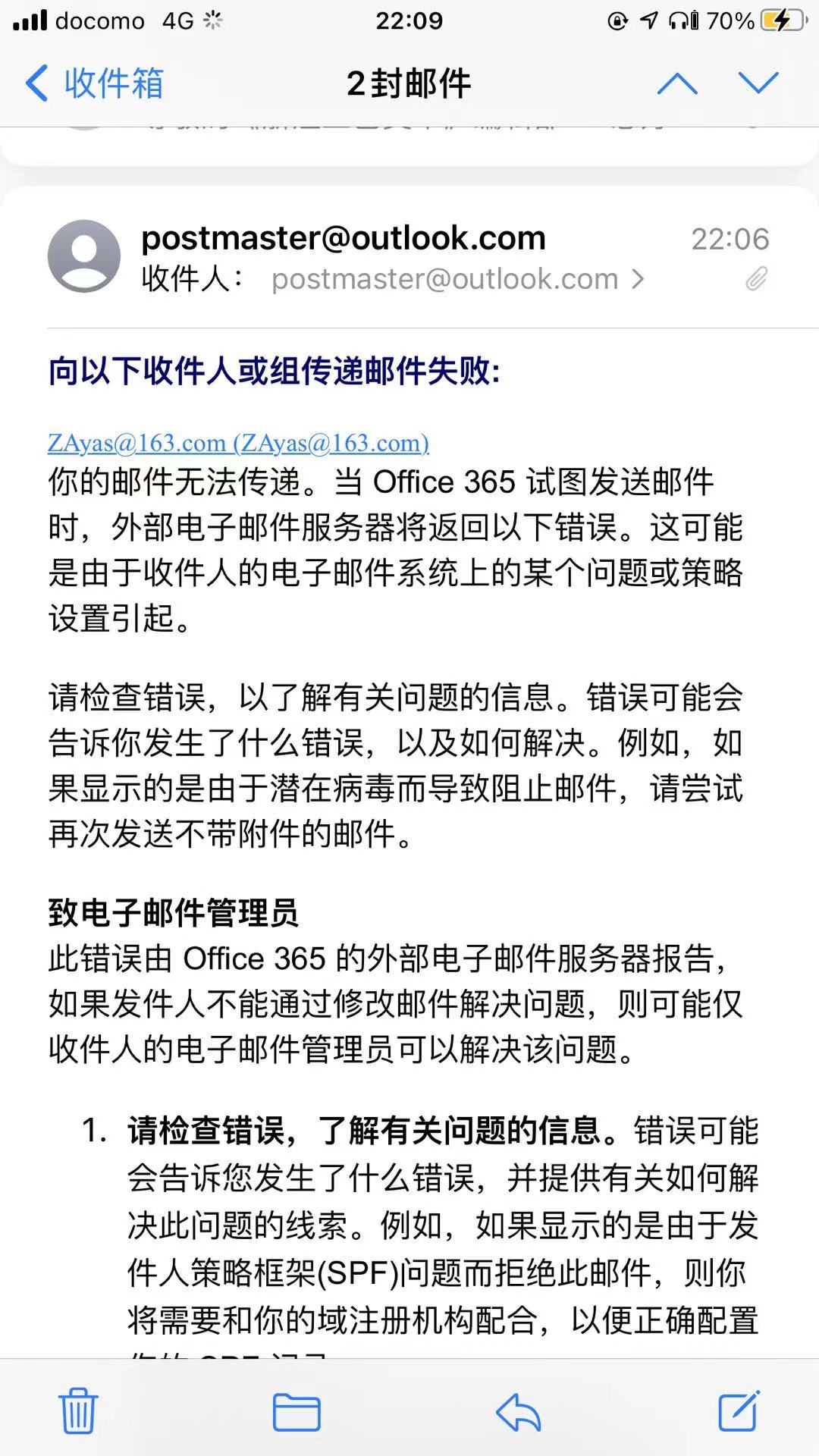Compose a new email
This screenshot has width=819, height=1456.
point(739,1410)
